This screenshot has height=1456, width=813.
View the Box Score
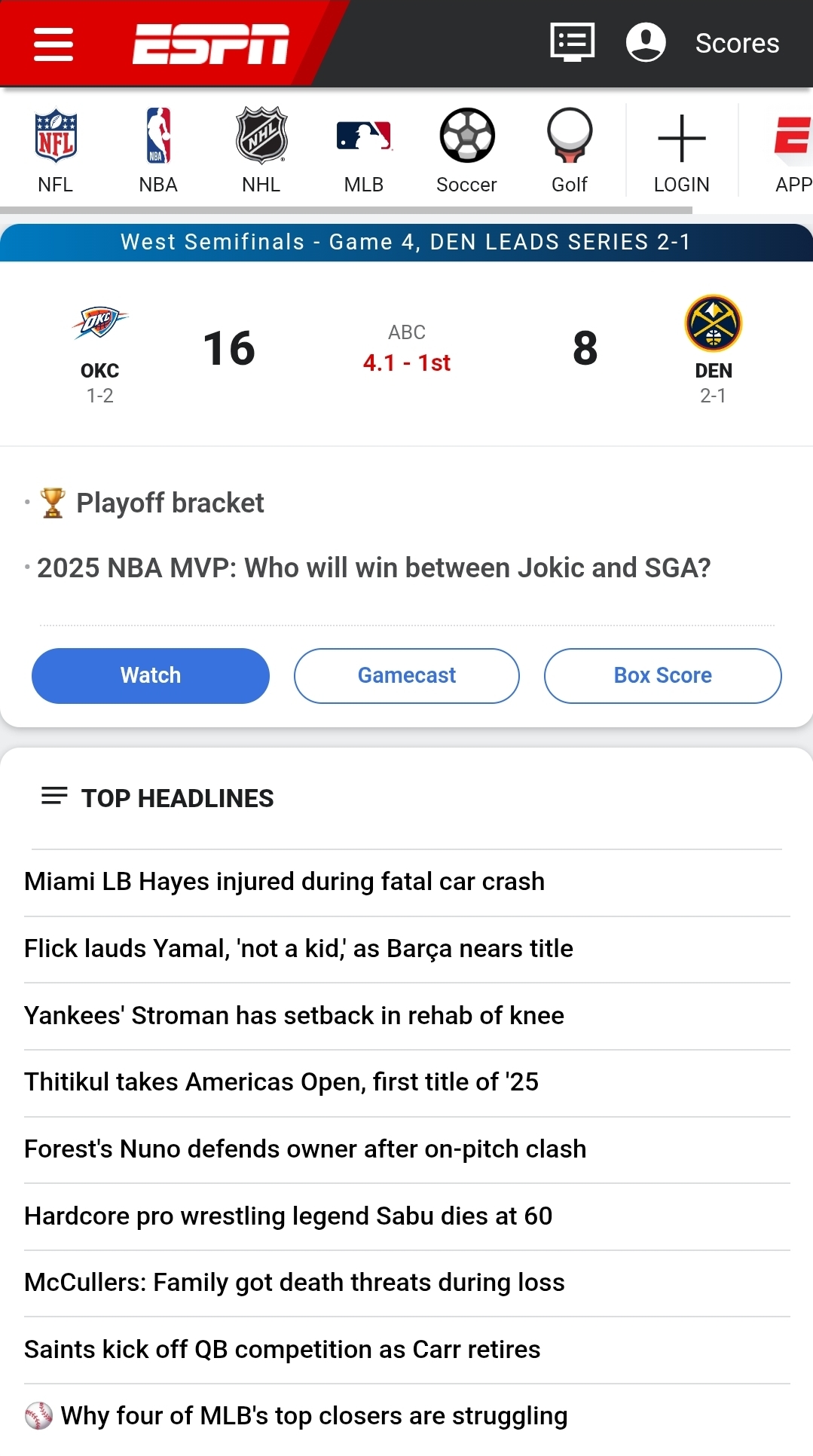point(662,675)
